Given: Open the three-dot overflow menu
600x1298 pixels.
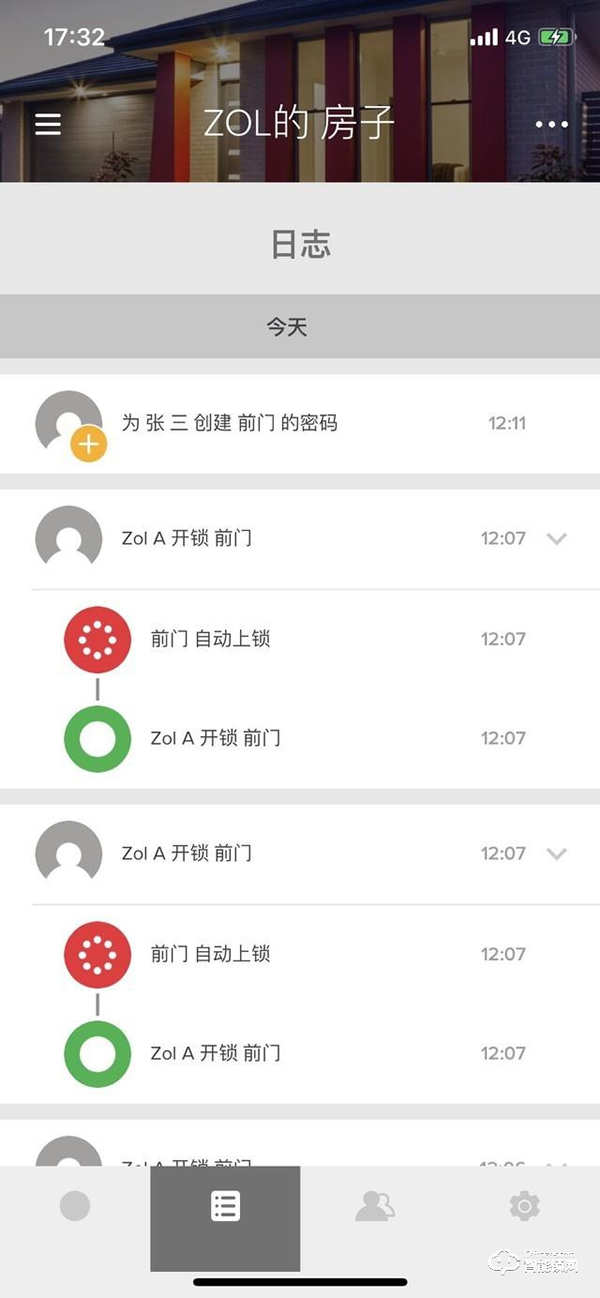Looking at the screenshot, I should point(551,124).
